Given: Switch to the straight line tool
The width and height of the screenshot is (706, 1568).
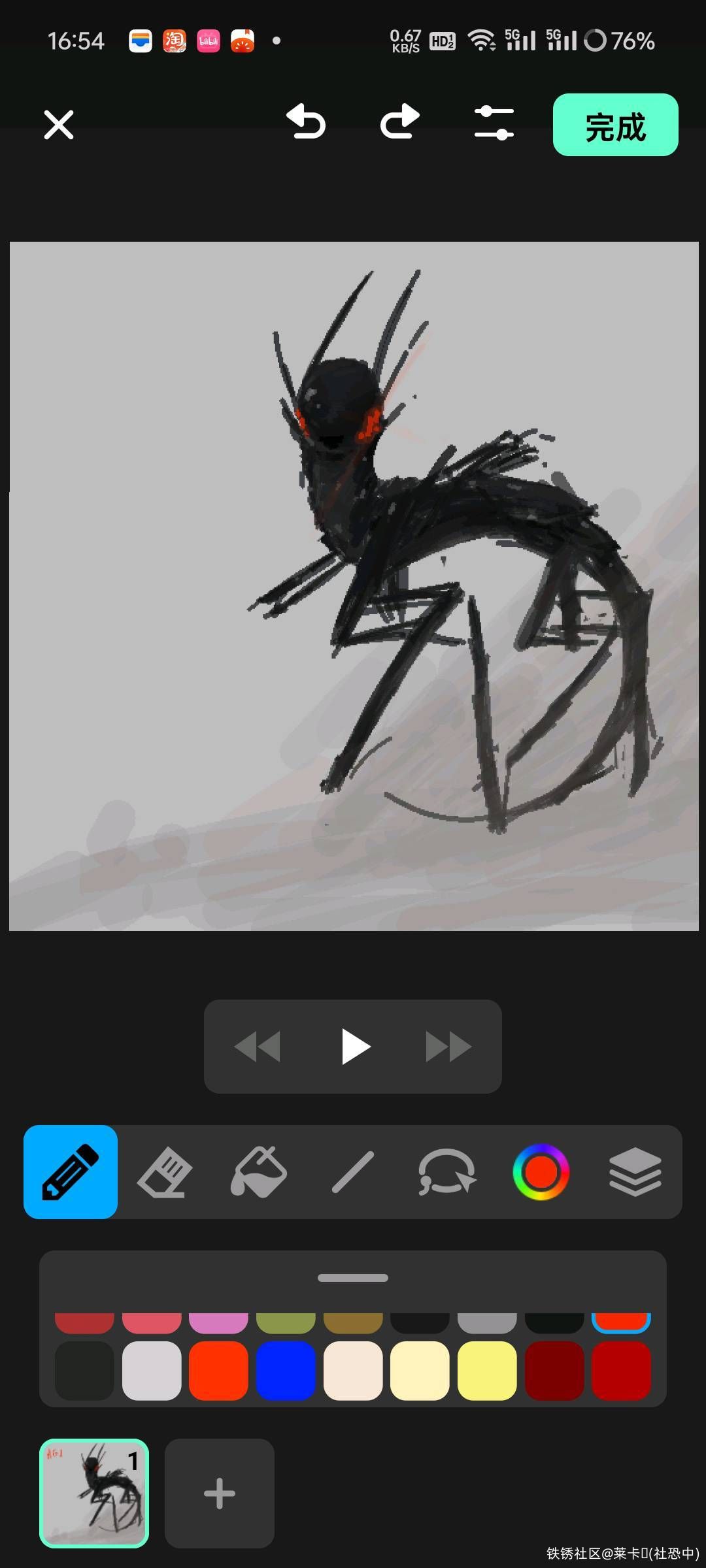Looking at the screenshot, I should (x=353, y=1173).
